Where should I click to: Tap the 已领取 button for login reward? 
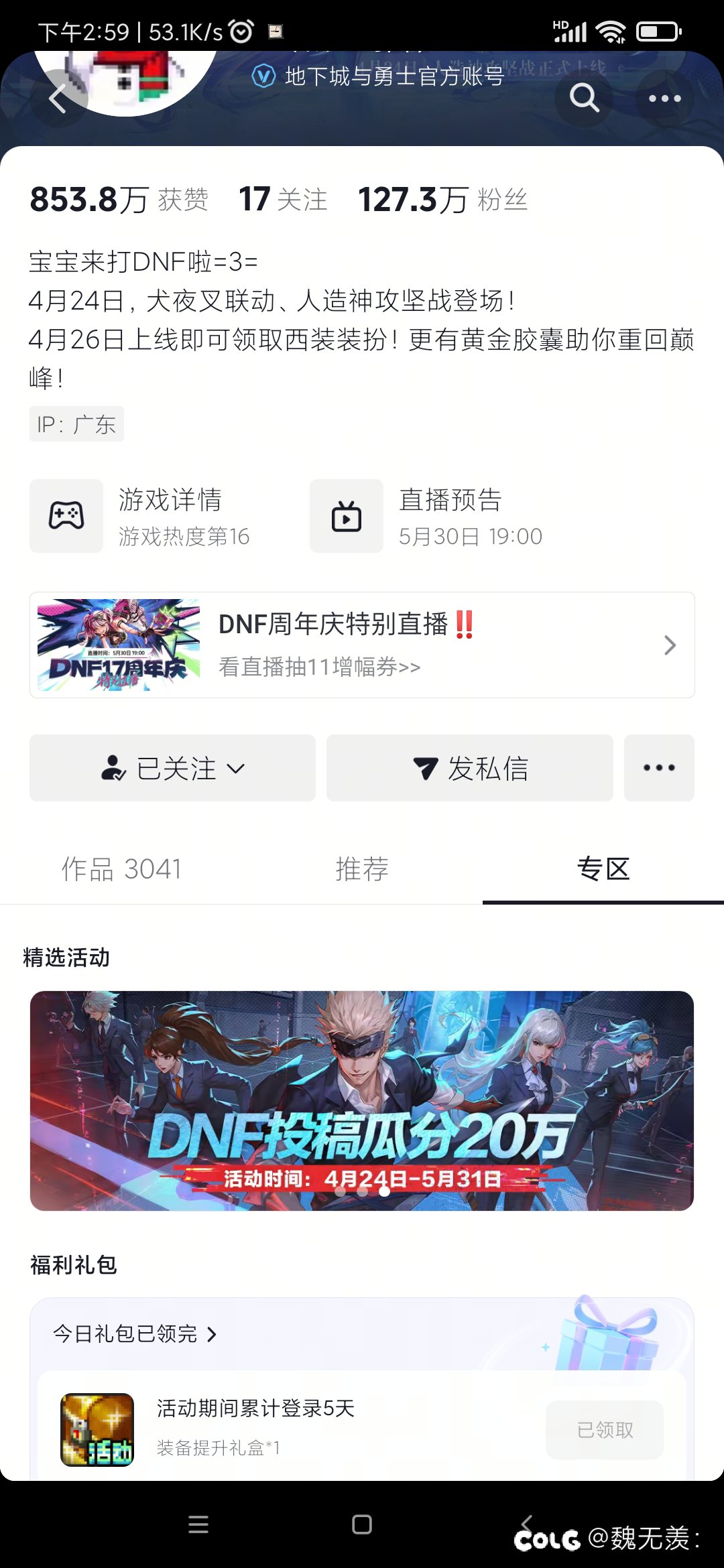coord(605,1430)
